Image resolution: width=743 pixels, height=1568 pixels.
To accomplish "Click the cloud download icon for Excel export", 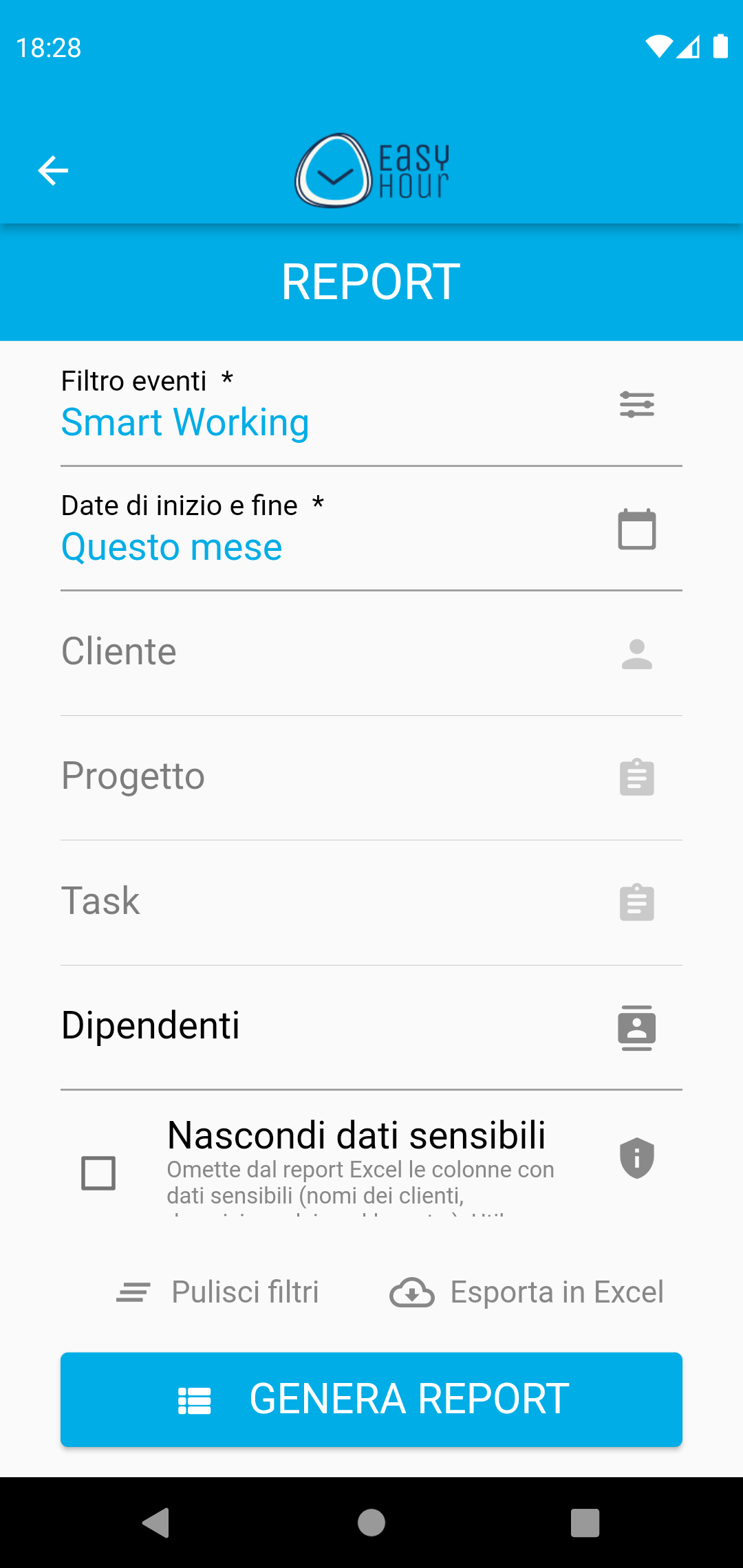I will point(411,1292).
